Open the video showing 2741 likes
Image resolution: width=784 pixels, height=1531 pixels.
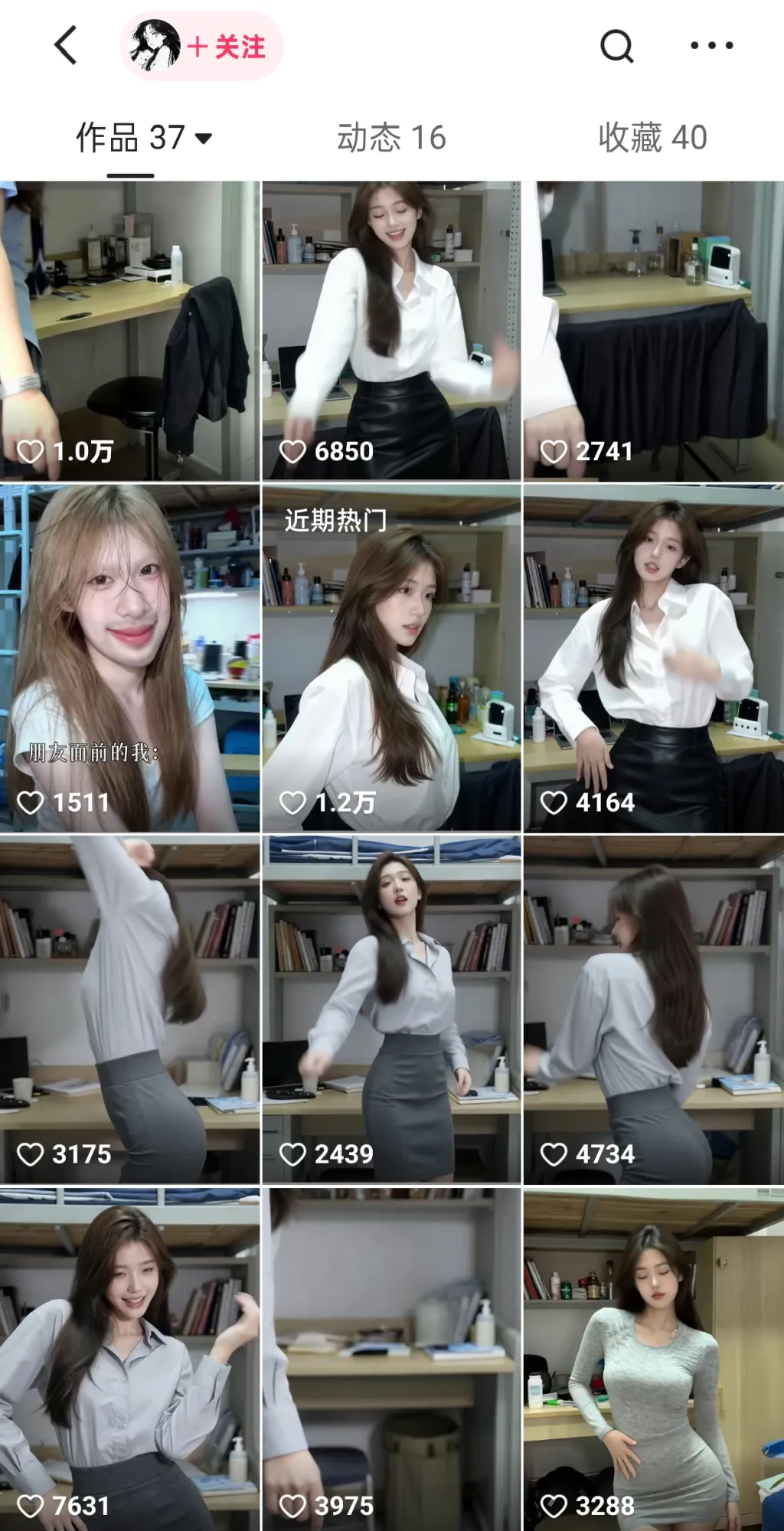click(x=653, y=331)
